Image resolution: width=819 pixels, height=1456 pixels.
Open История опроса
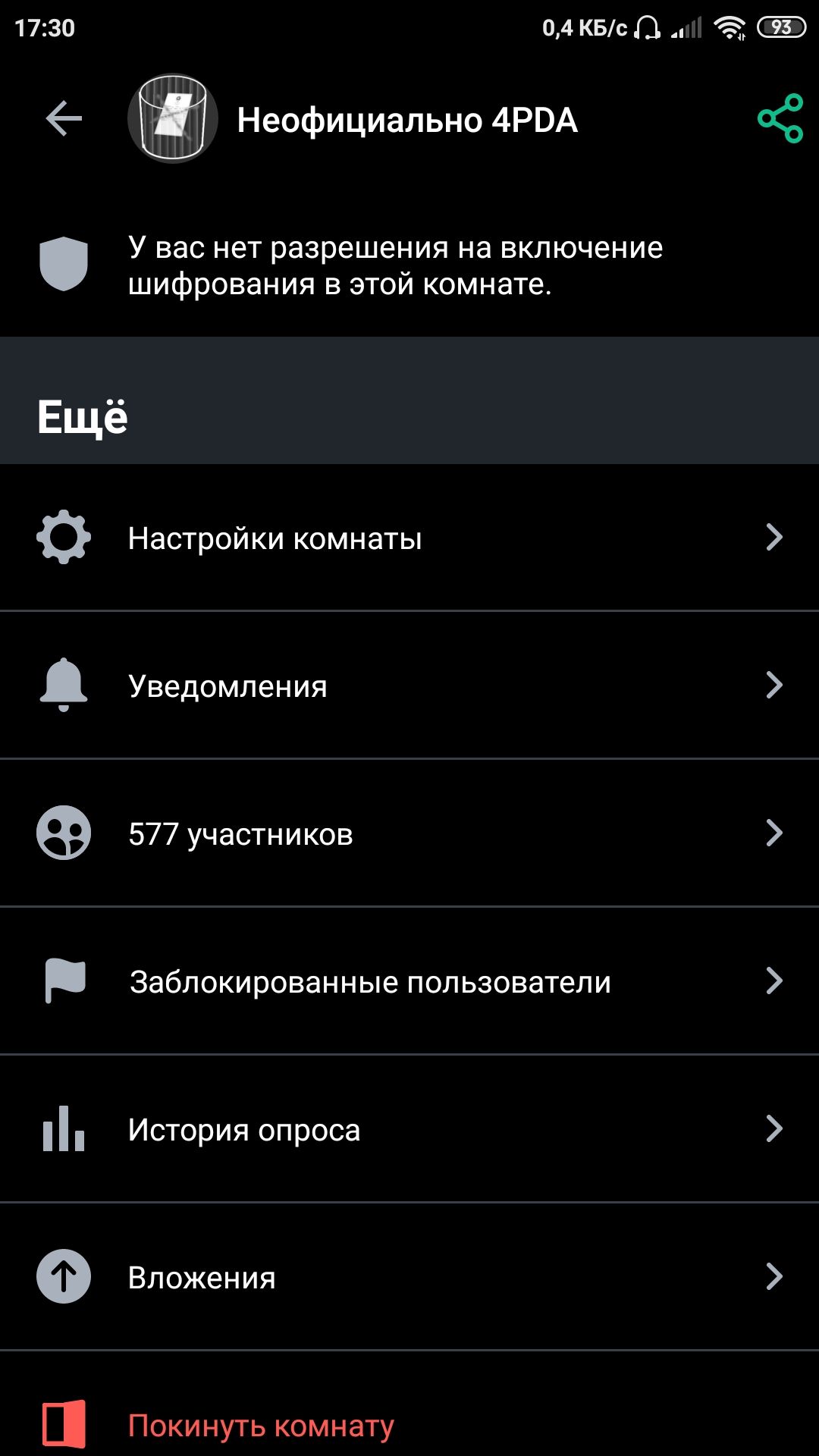[x=409, y=1128]
